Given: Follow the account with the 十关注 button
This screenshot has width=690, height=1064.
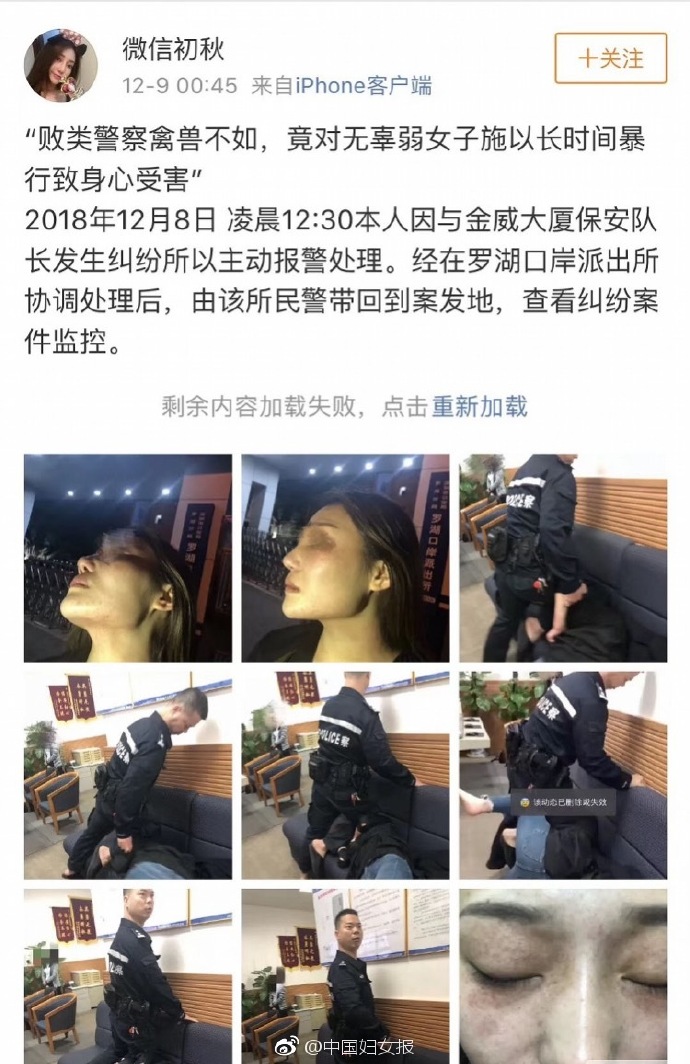Looking at the screenshot, I should click(x=610, y=58).
